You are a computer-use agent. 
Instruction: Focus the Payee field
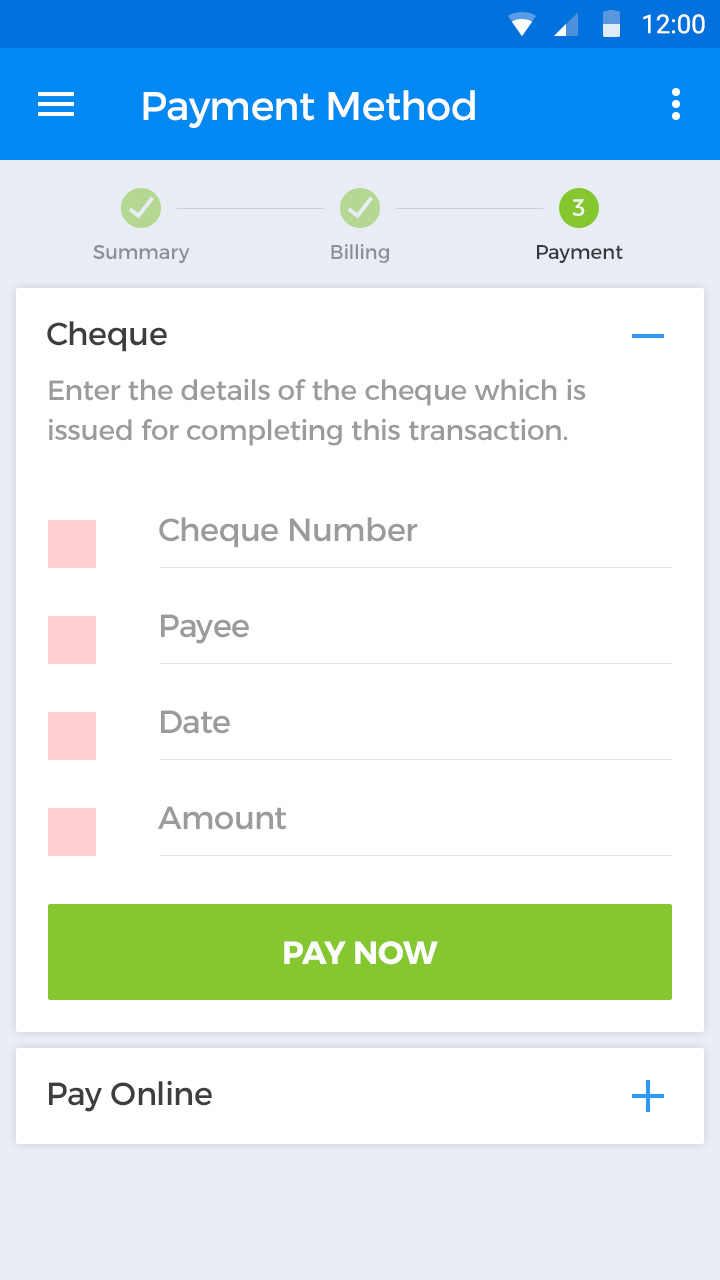click(x=414, y=628)
